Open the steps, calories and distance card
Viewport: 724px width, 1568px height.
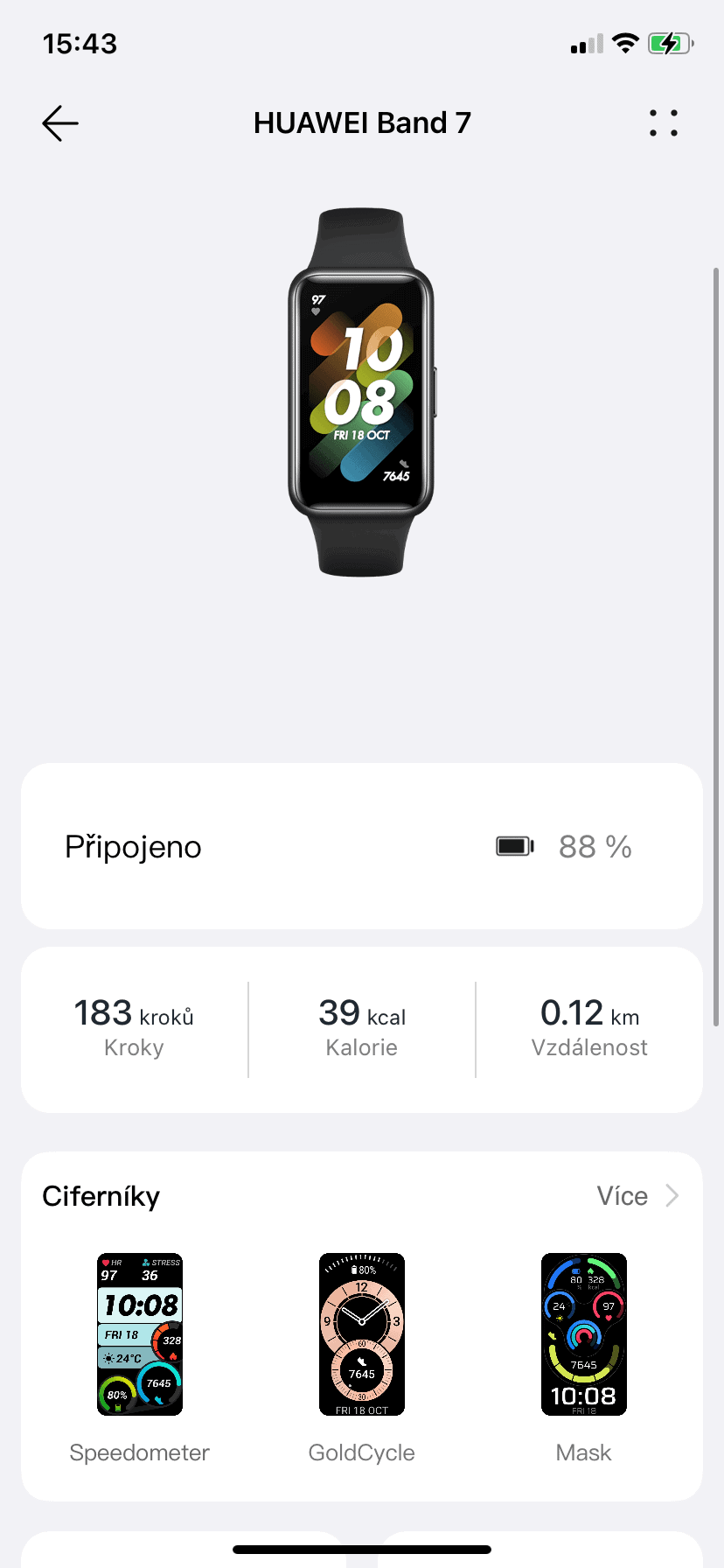(x=362, y=1029)
